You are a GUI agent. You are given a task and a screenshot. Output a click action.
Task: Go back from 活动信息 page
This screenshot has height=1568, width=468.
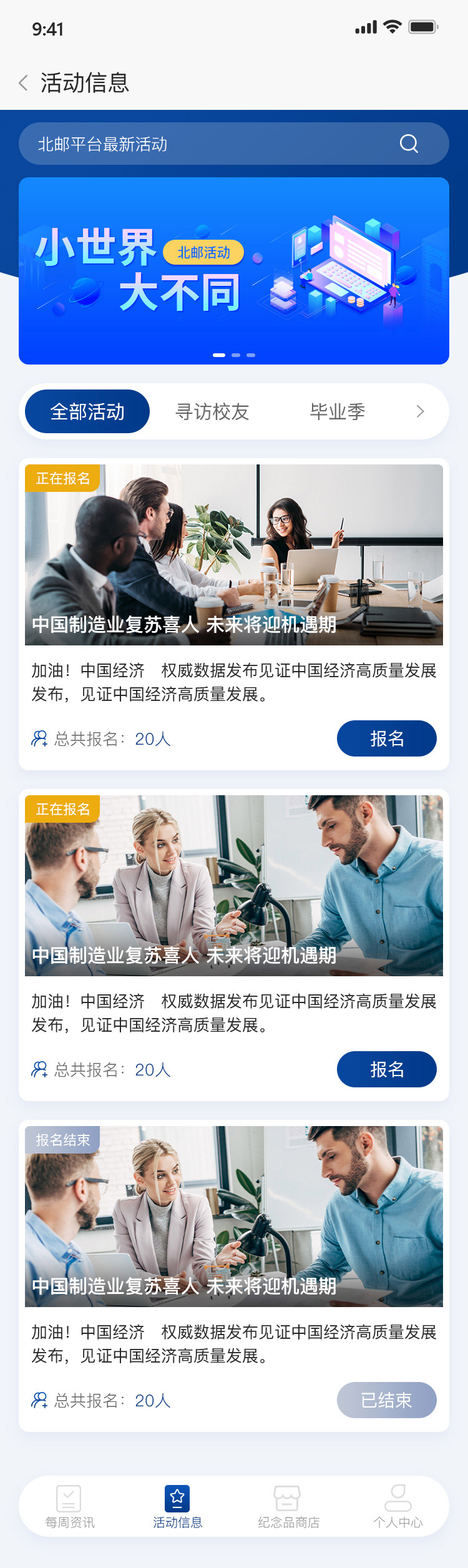pyautogui.click(x=24, y=83)
